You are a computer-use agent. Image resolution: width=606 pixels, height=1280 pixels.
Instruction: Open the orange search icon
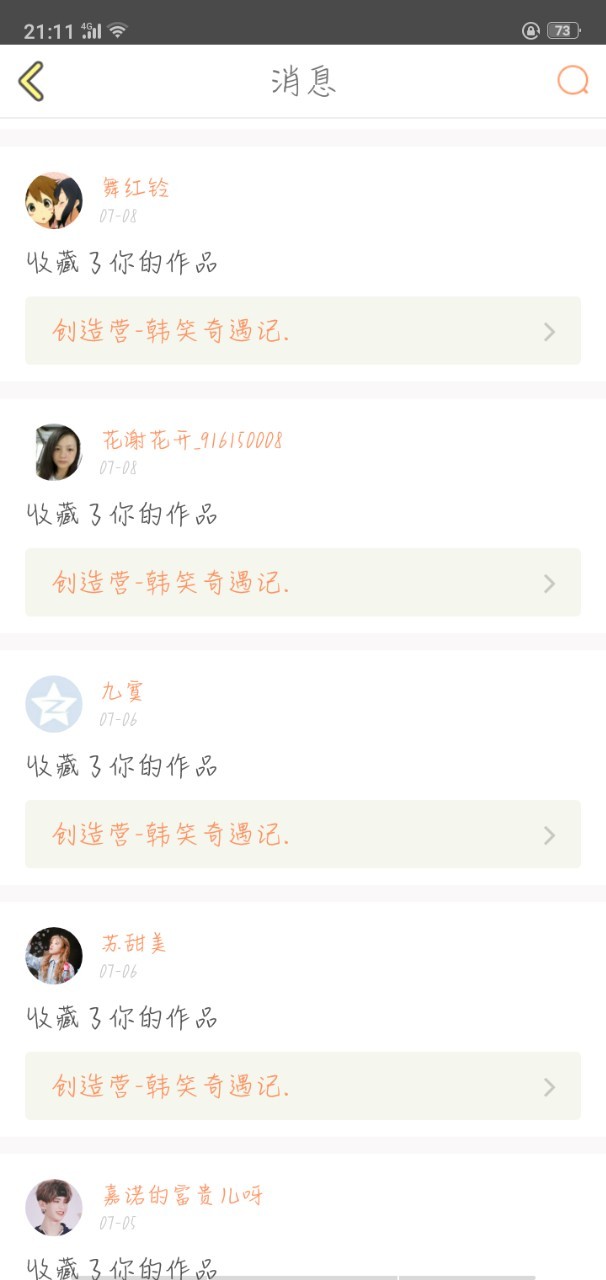pyautogui.click(x=572, y=80)
